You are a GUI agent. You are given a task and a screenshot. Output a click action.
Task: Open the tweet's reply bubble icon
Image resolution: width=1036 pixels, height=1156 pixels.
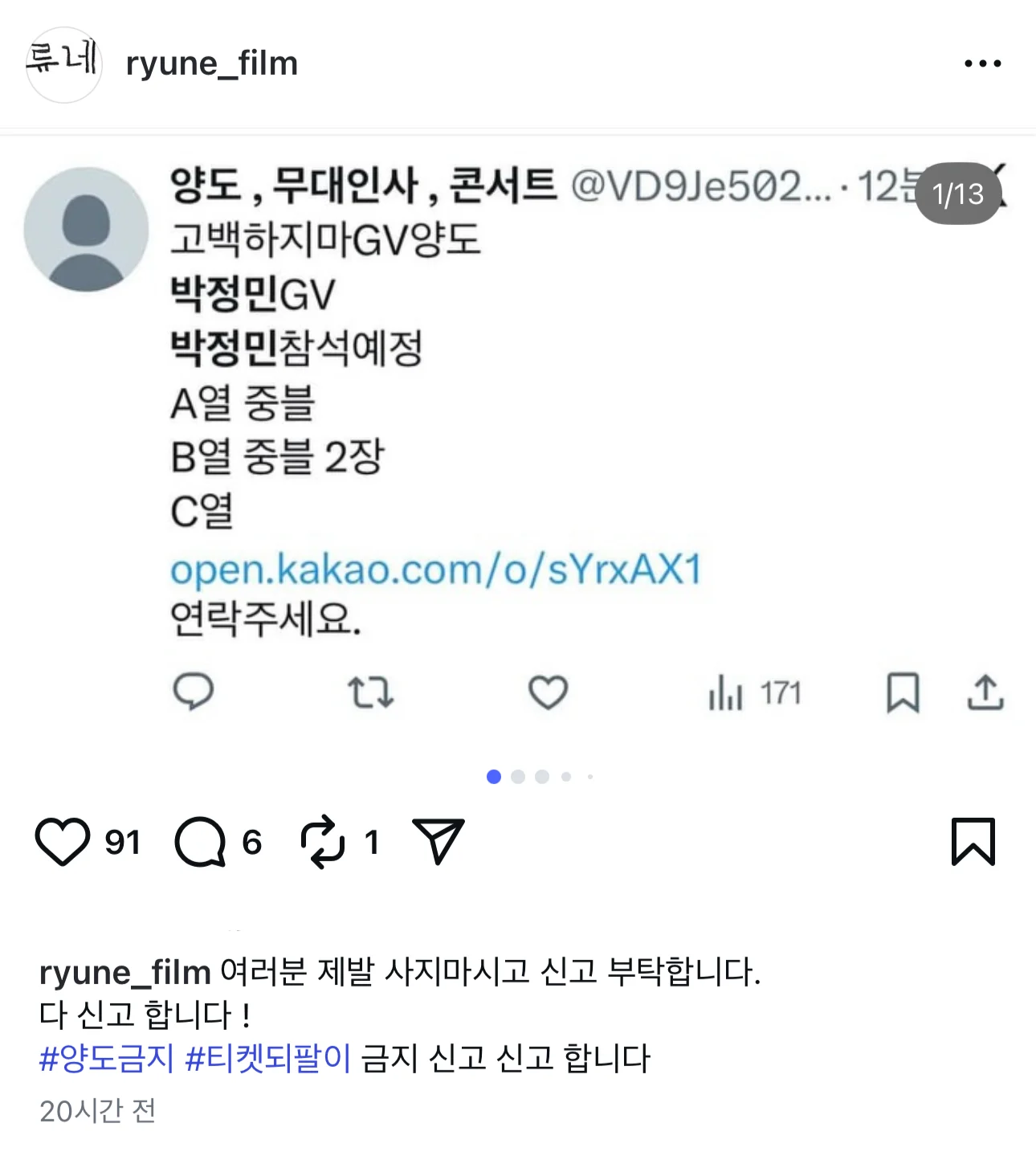pos(193,692)
